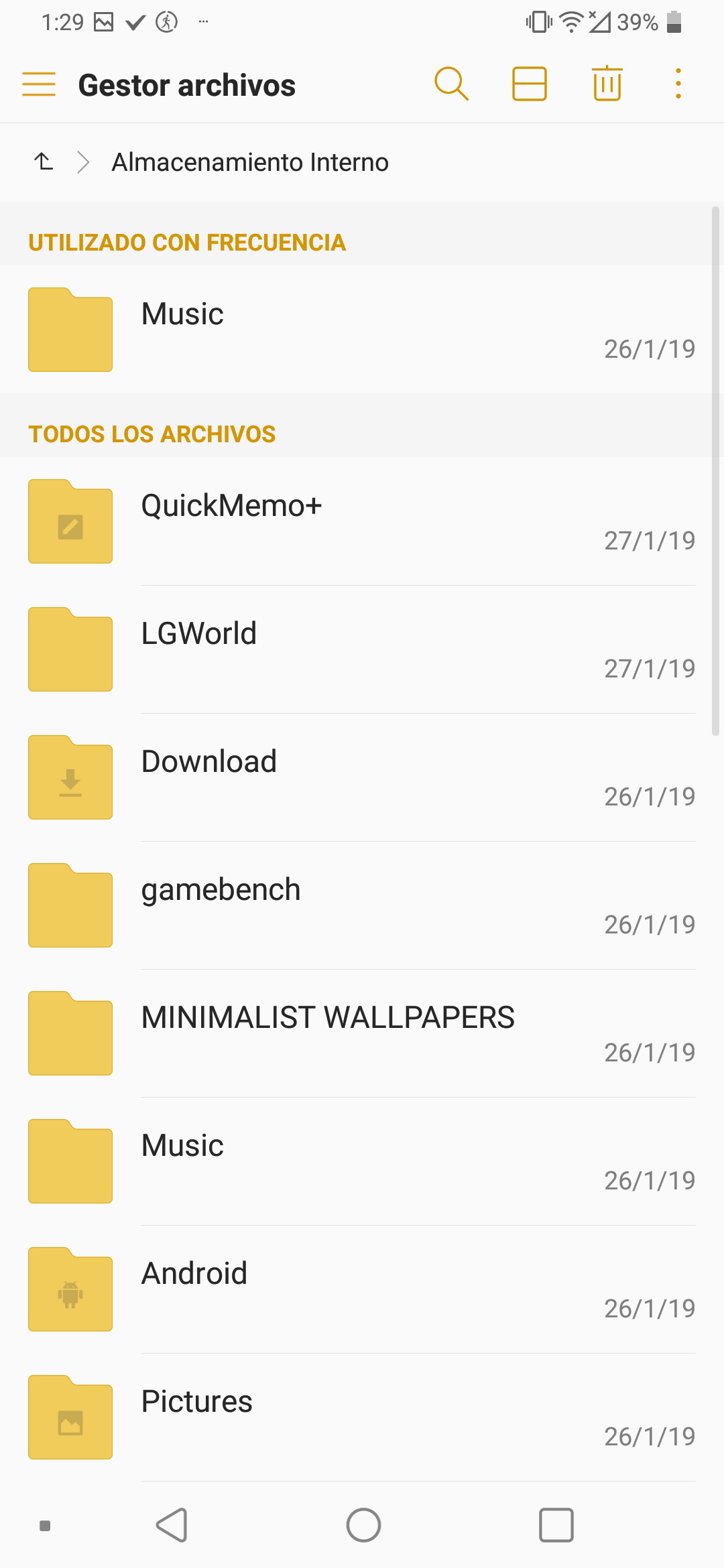Open the dual-window view icon
Viewport: 724px width, 1568px height.
(x=530, y=84)
